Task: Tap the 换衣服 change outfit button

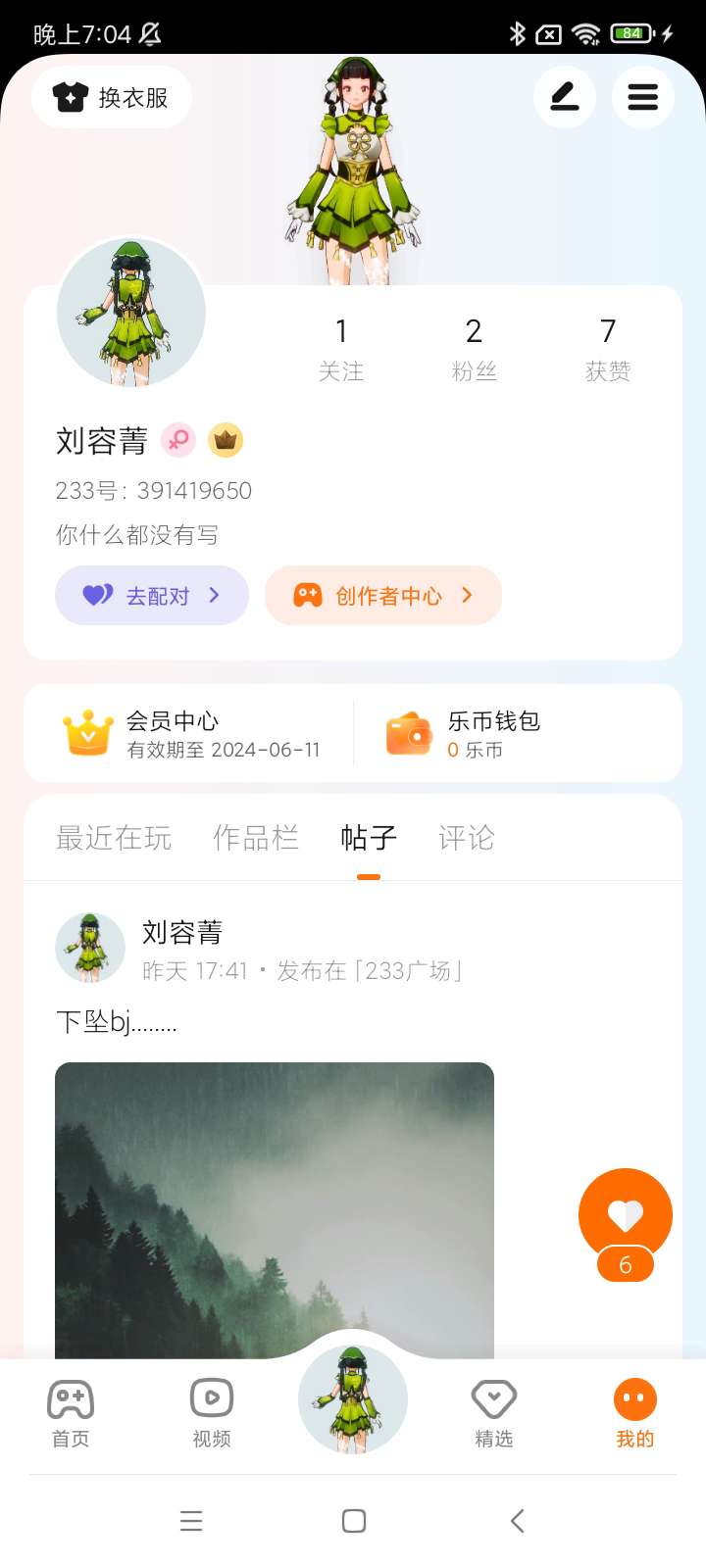Action: tap(112, 97)
